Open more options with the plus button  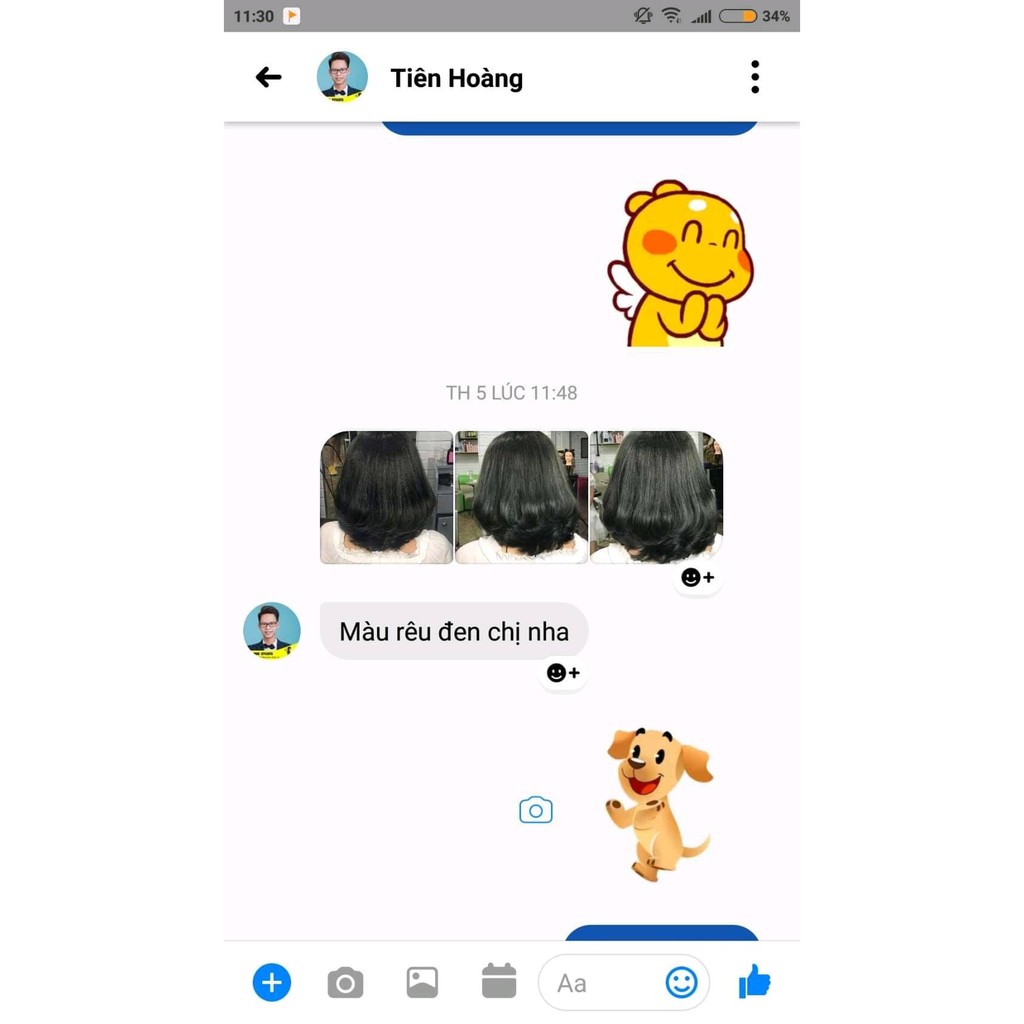(271, 982)
